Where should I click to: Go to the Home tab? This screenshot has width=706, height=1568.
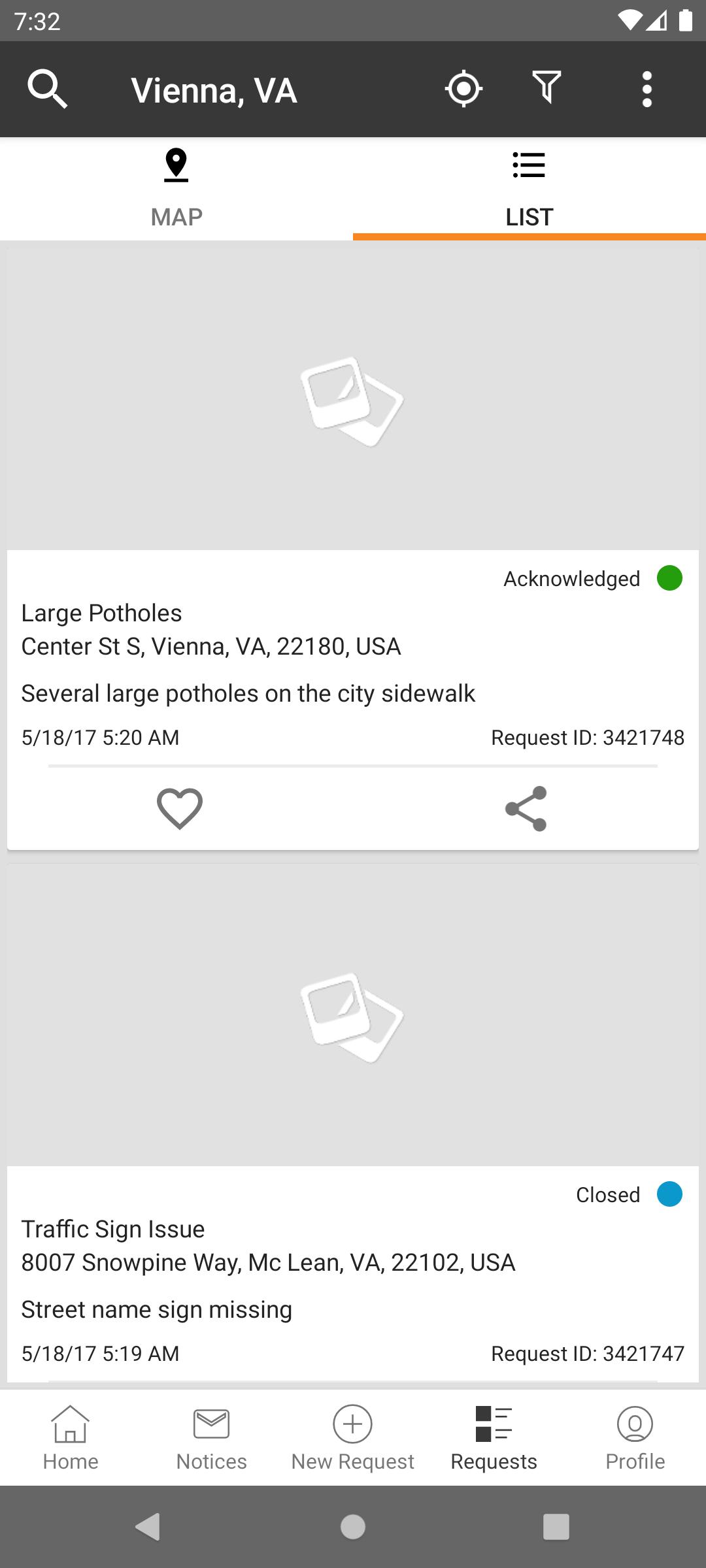coord(71,1437)
